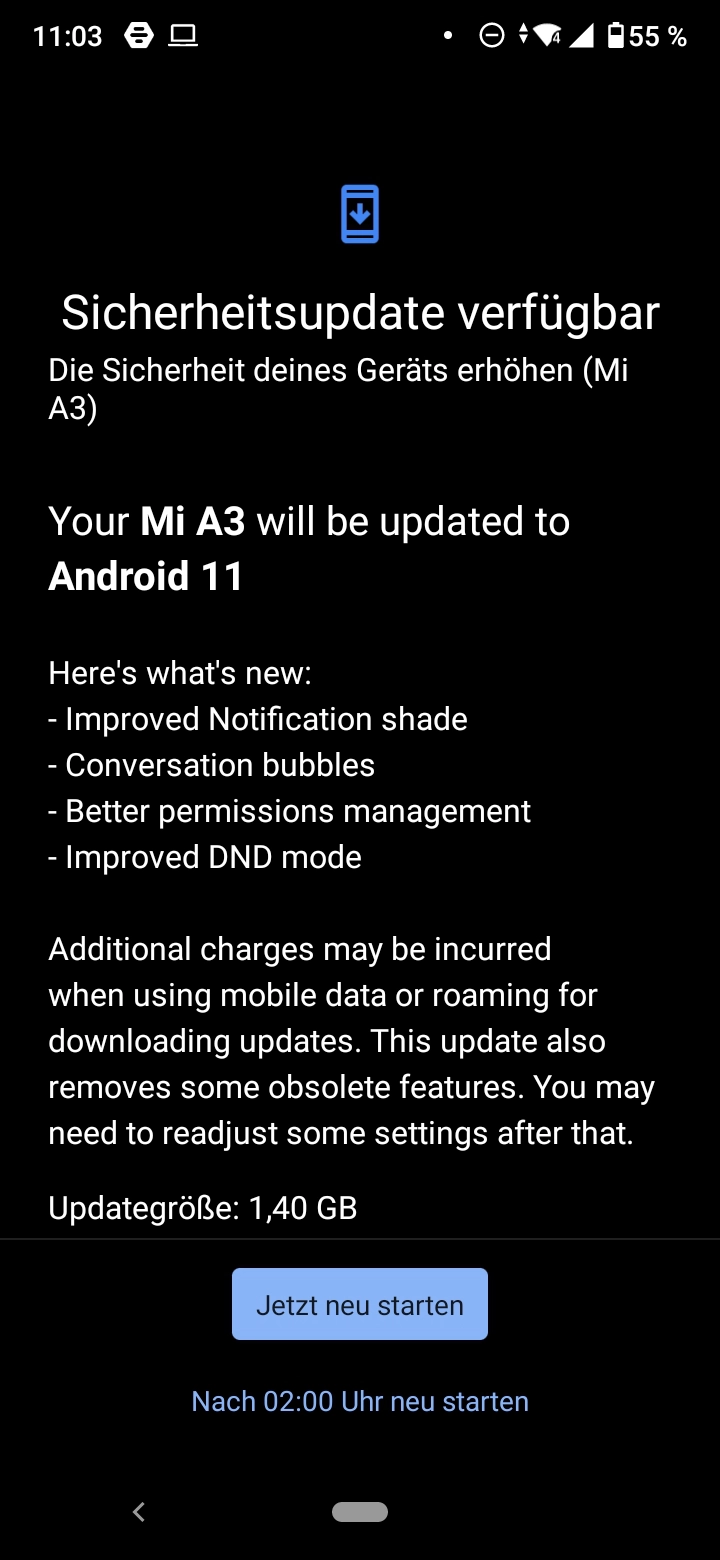Screen dimensions: 720x1560
Task: Tap the home pill to go home
Action: (x=360, y=1512)
